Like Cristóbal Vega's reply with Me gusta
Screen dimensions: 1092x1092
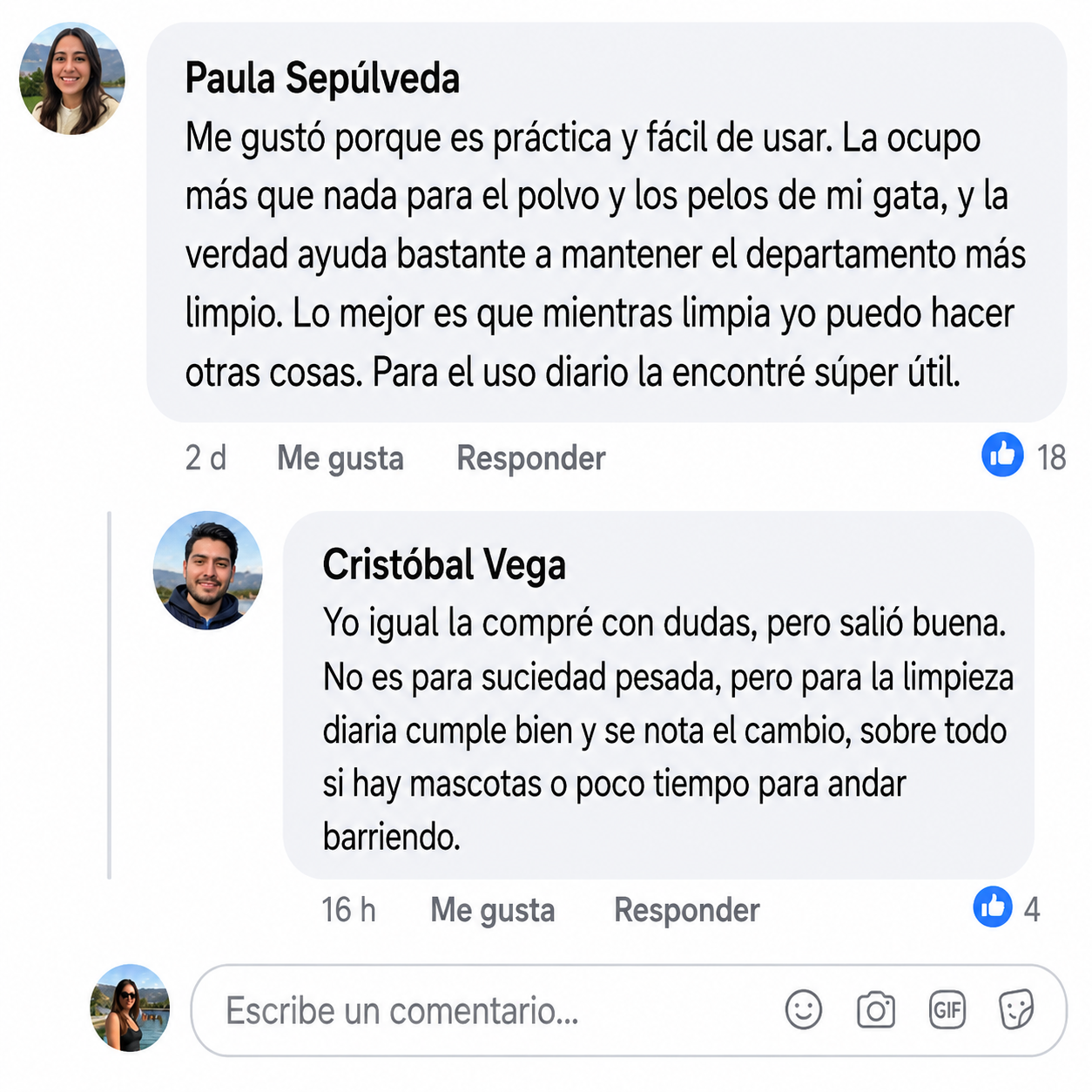tap(492, 910)
